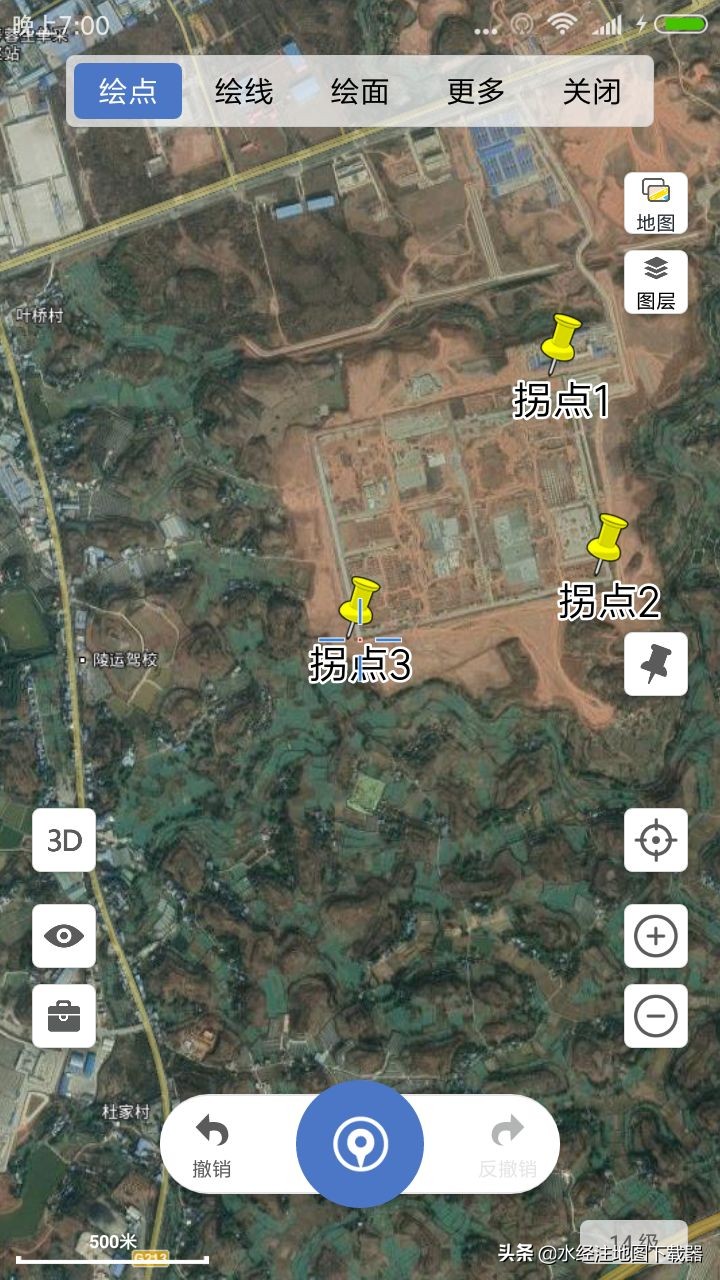Center map on my location
The image size is (720, 1280).
(x=656, y=840)
